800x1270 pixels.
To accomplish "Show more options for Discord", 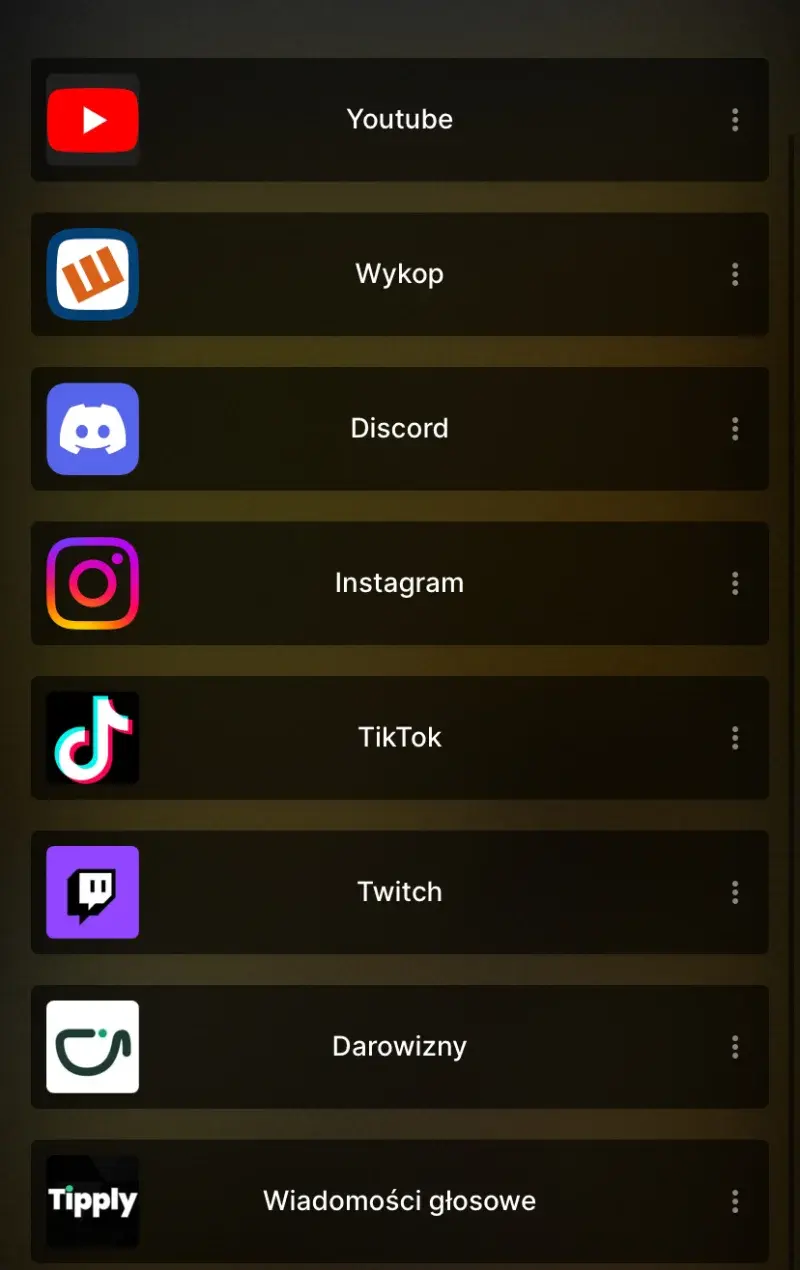I will point(735,429).
